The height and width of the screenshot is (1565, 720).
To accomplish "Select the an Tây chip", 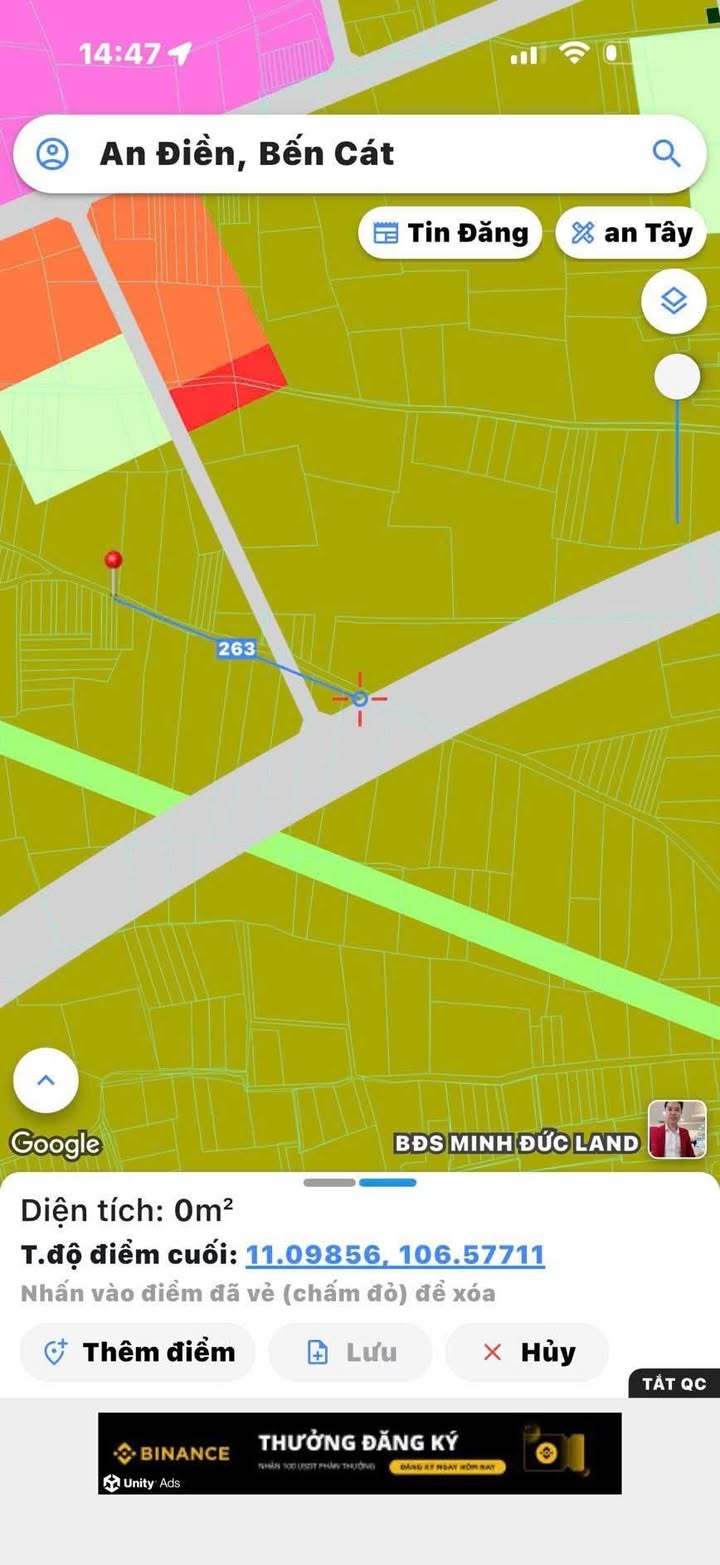I will (x=631, y=233).
